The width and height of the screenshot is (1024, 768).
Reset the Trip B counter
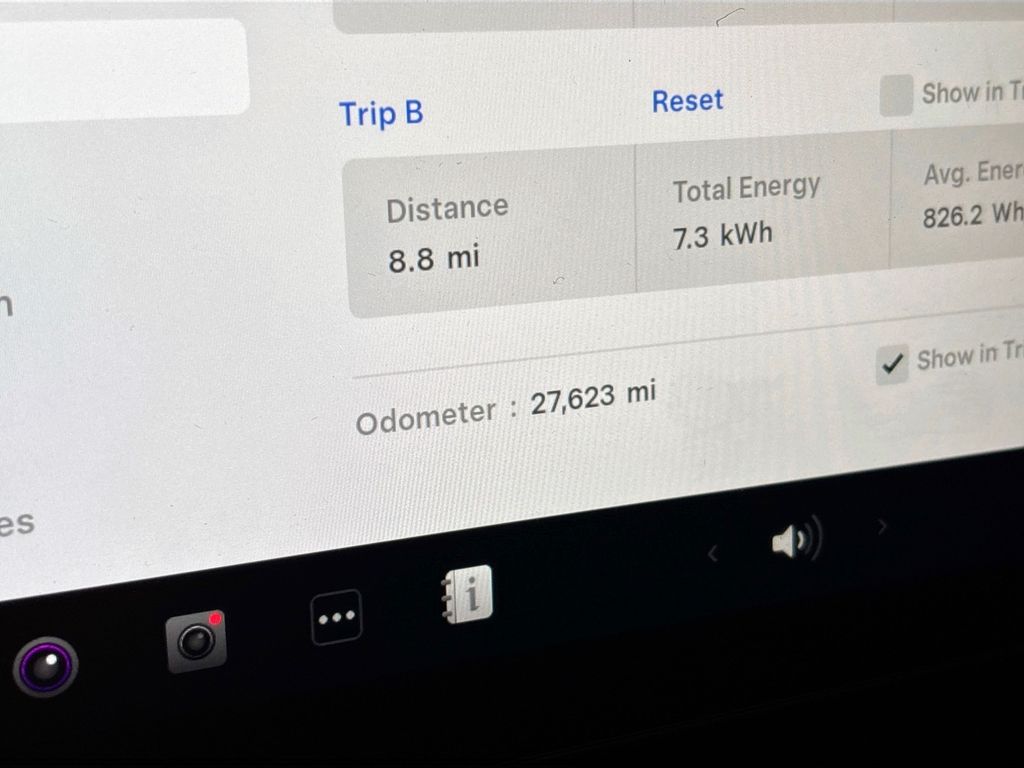[687, 101]
